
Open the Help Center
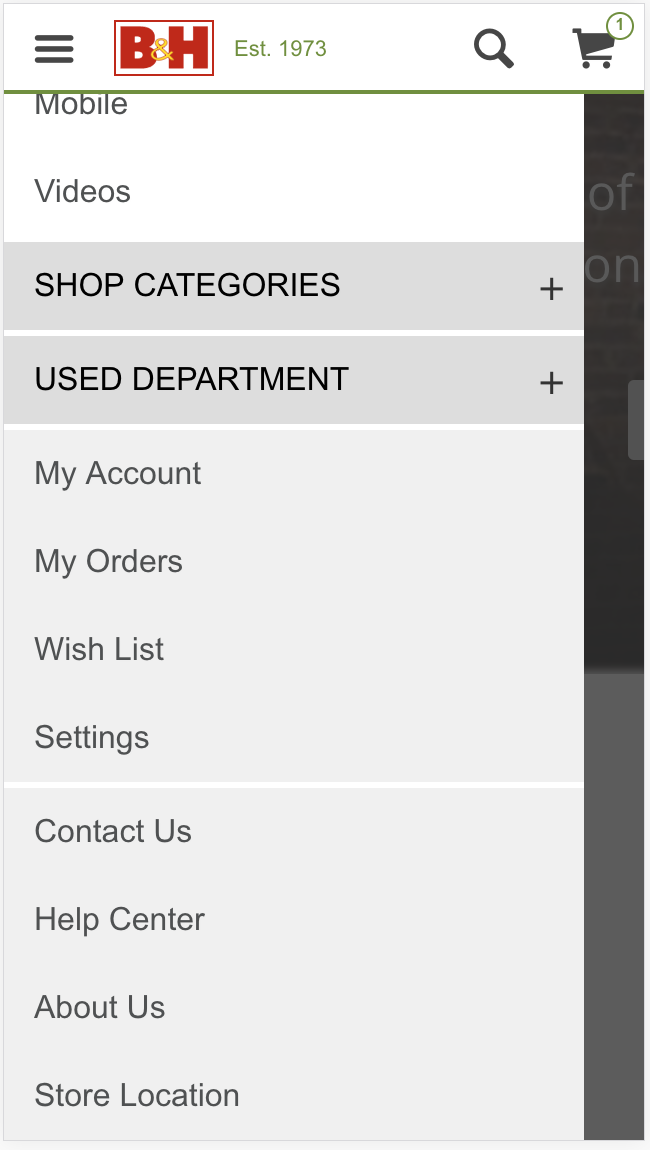click(293, 920)
